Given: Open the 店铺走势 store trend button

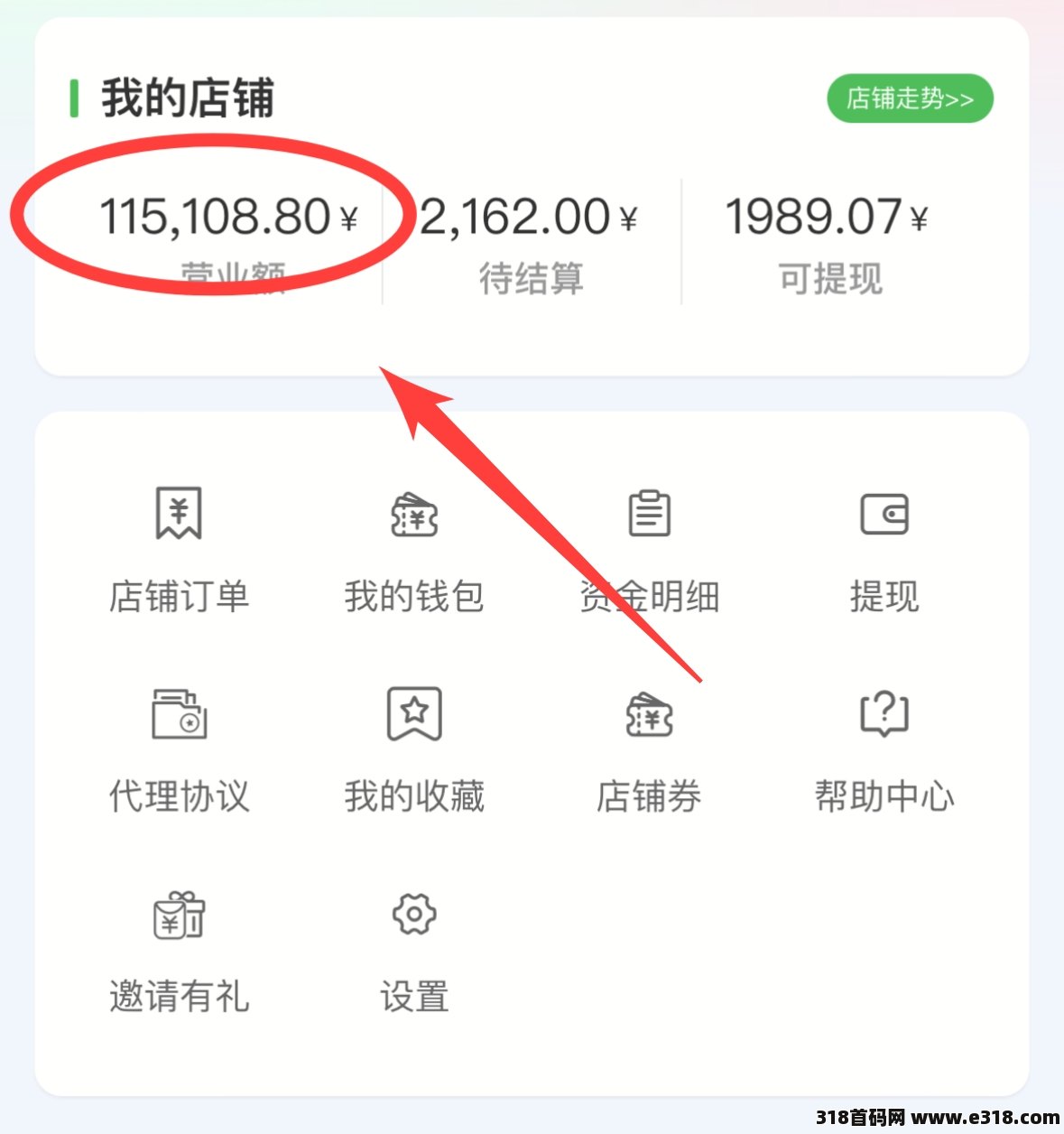Looking at the screenshot, I should (x=910, y=98).
